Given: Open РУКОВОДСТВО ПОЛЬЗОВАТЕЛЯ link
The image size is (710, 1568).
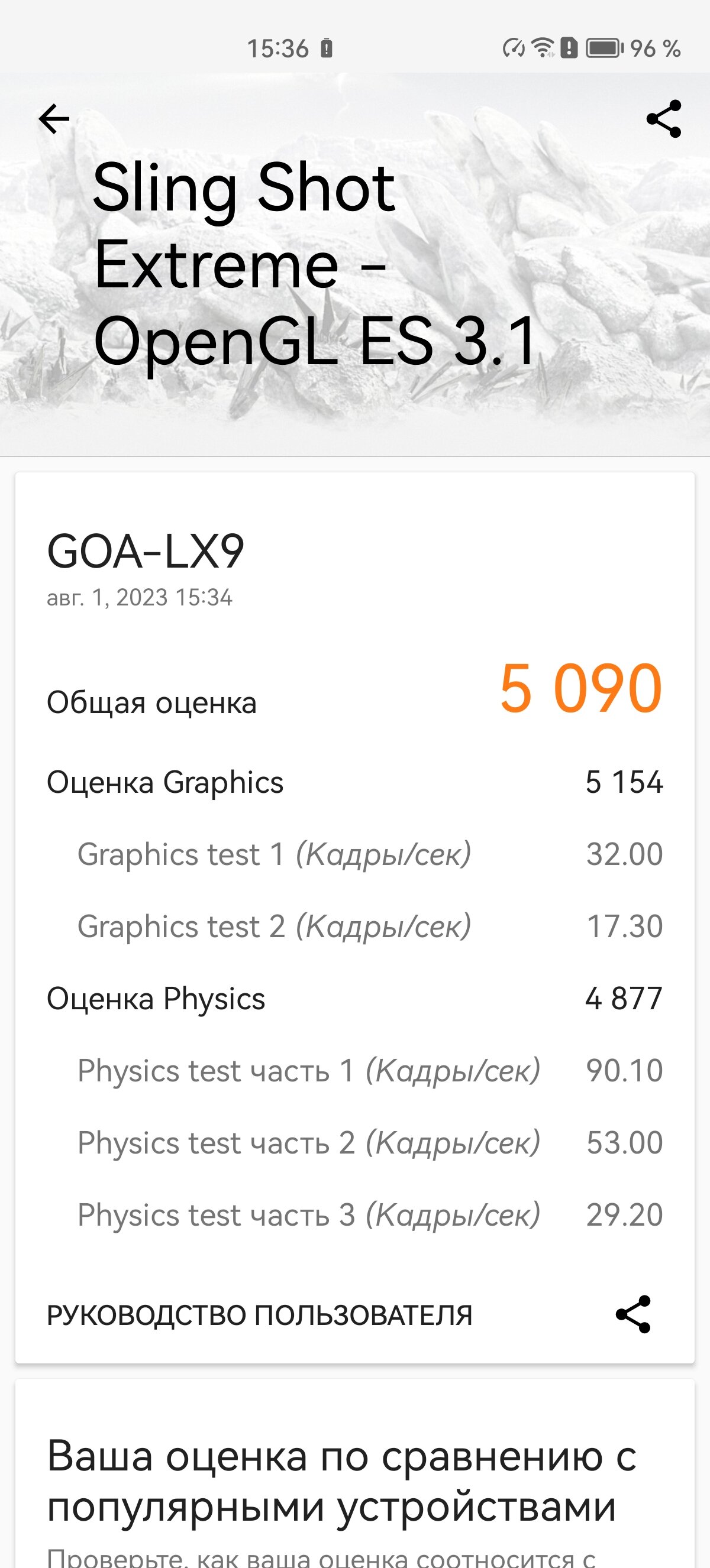Looking at the screenshot, I should tap(260, 1315).
